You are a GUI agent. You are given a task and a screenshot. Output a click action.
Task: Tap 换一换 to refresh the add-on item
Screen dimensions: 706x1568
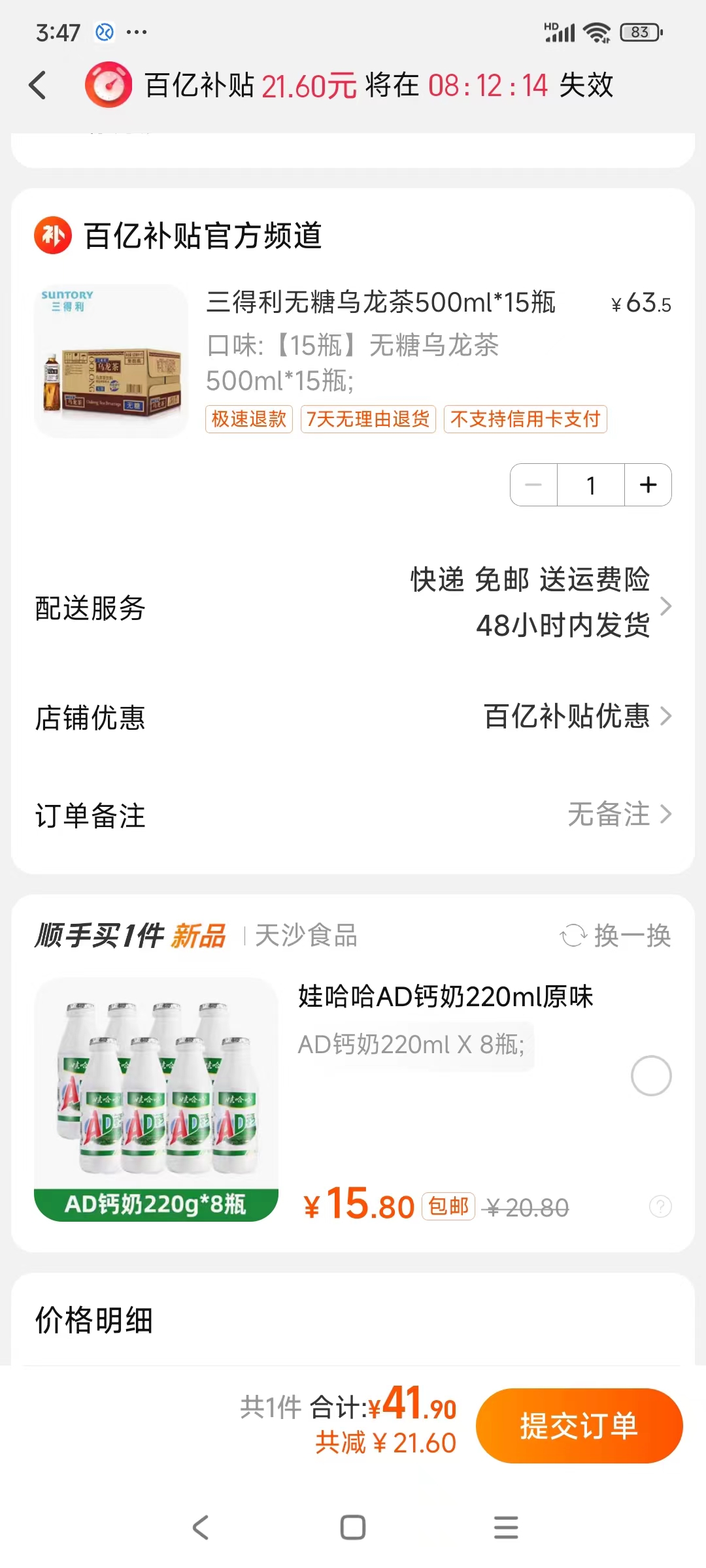[616, 936]
